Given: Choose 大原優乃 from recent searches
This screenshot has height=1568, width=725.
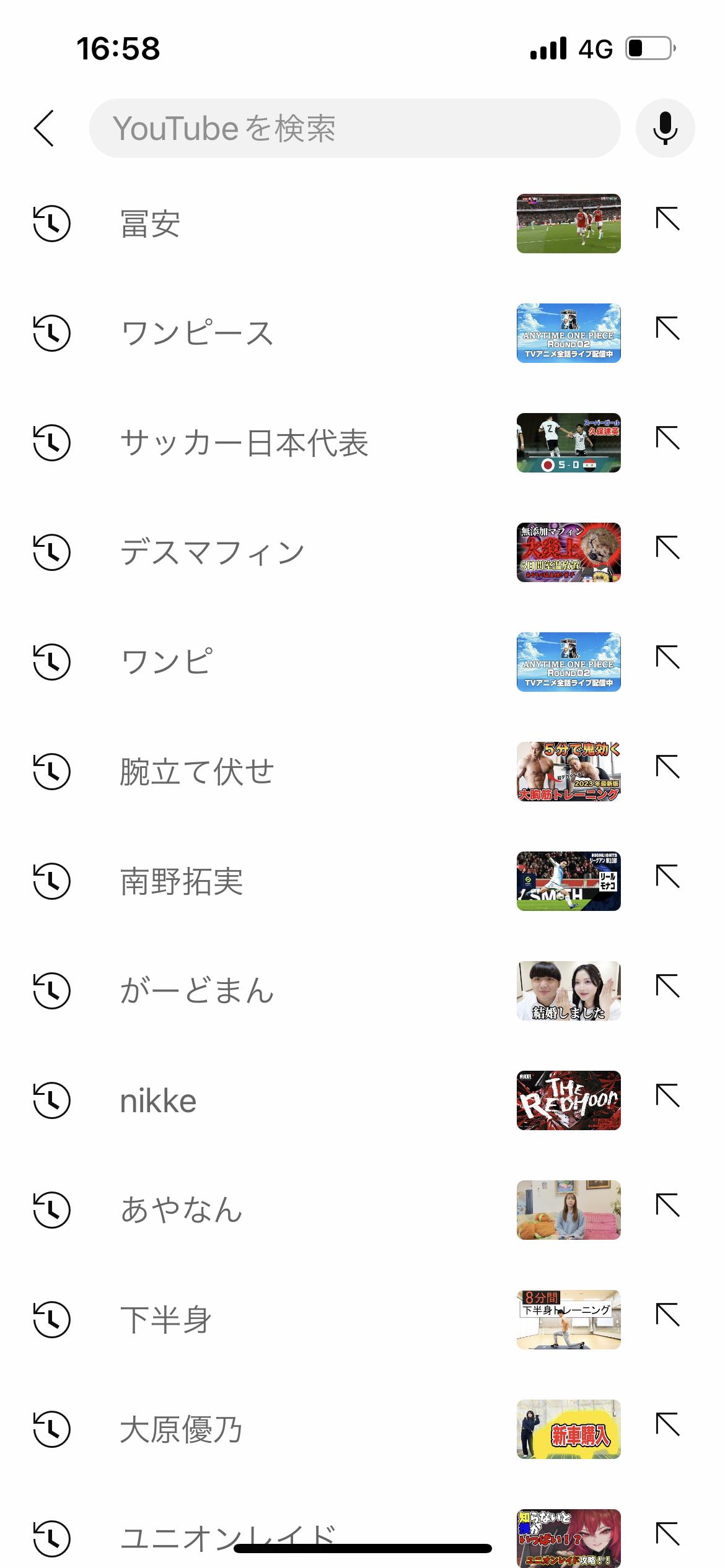Looking at the screenshot, I should click(182, 1429).
